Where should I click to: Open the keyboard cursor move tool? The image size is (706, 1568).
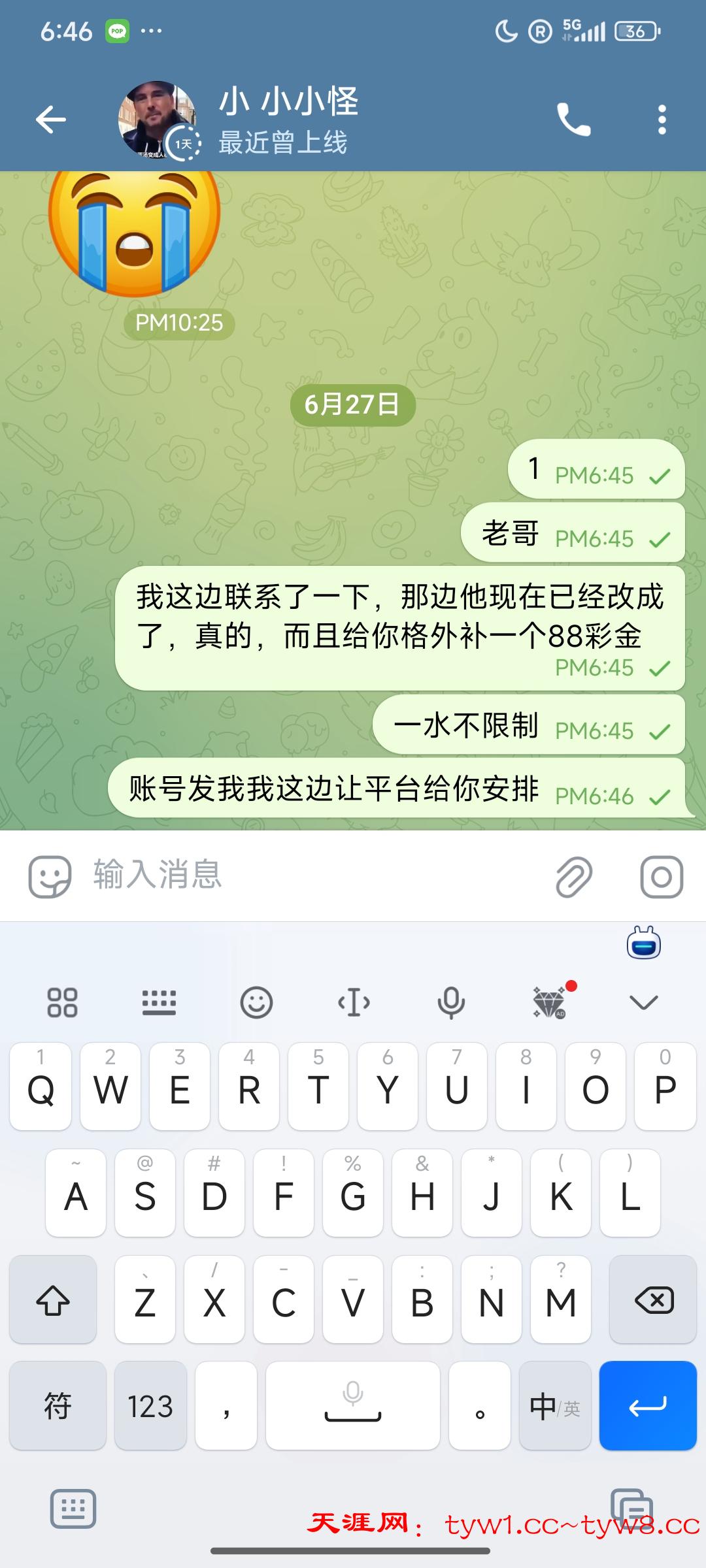(354, 1002)
